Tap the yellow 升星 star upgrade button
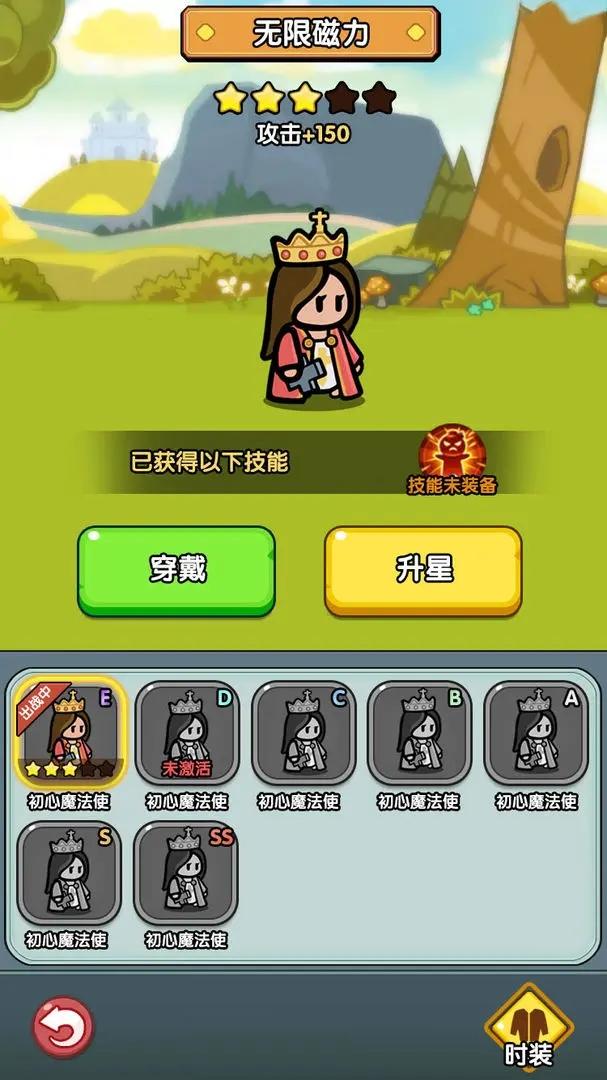The image size is (607, 1080). 423,570
